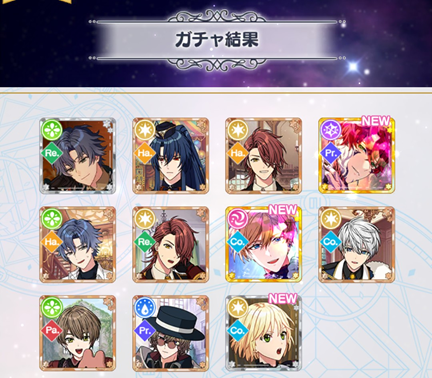Open the NEW Co. card with blonde hair
Image resolution: width=432 pixels, height=378 pixels.
pyautogui.click(x=263, y=333)
